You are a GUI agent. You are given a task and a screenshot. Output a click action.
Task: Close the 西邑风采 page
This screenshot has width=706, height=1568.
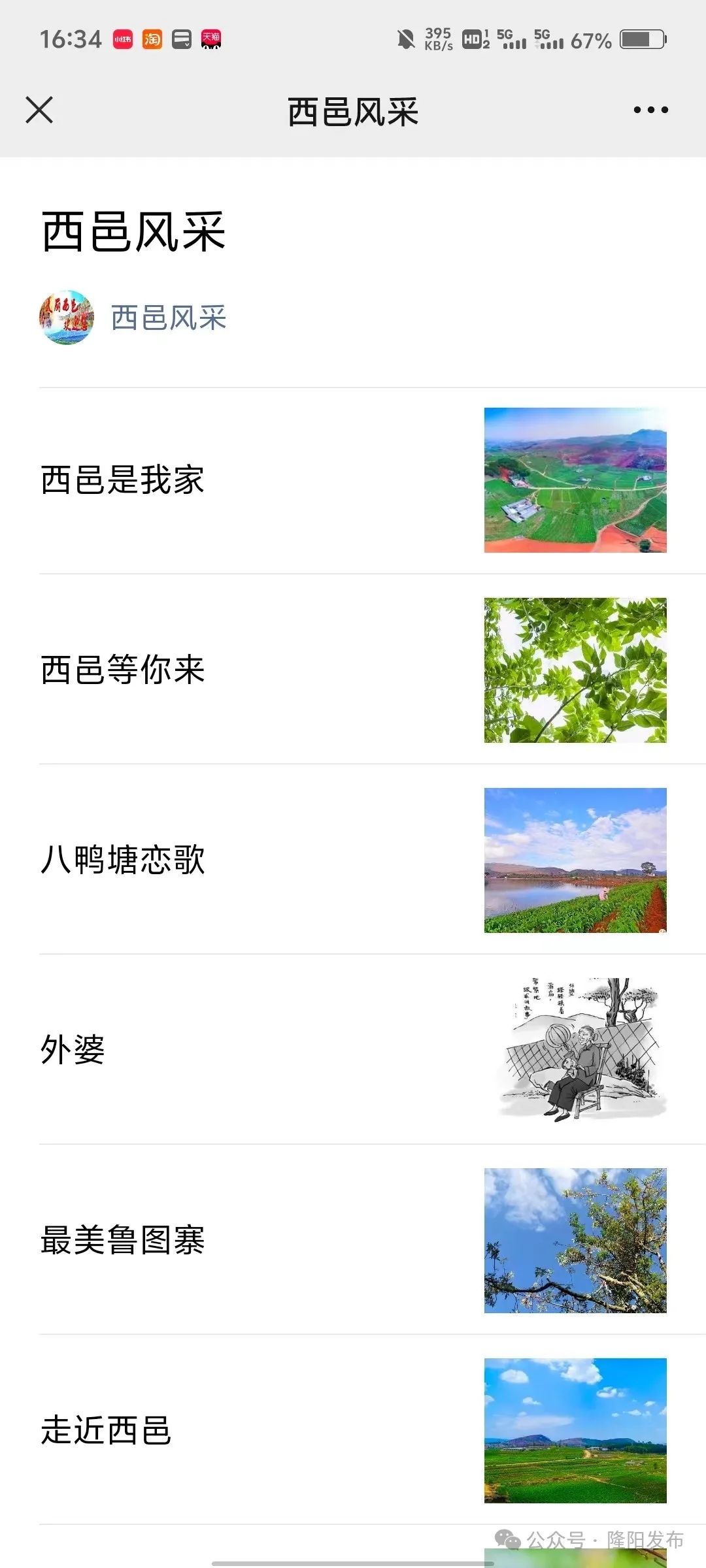click(39, 110)
